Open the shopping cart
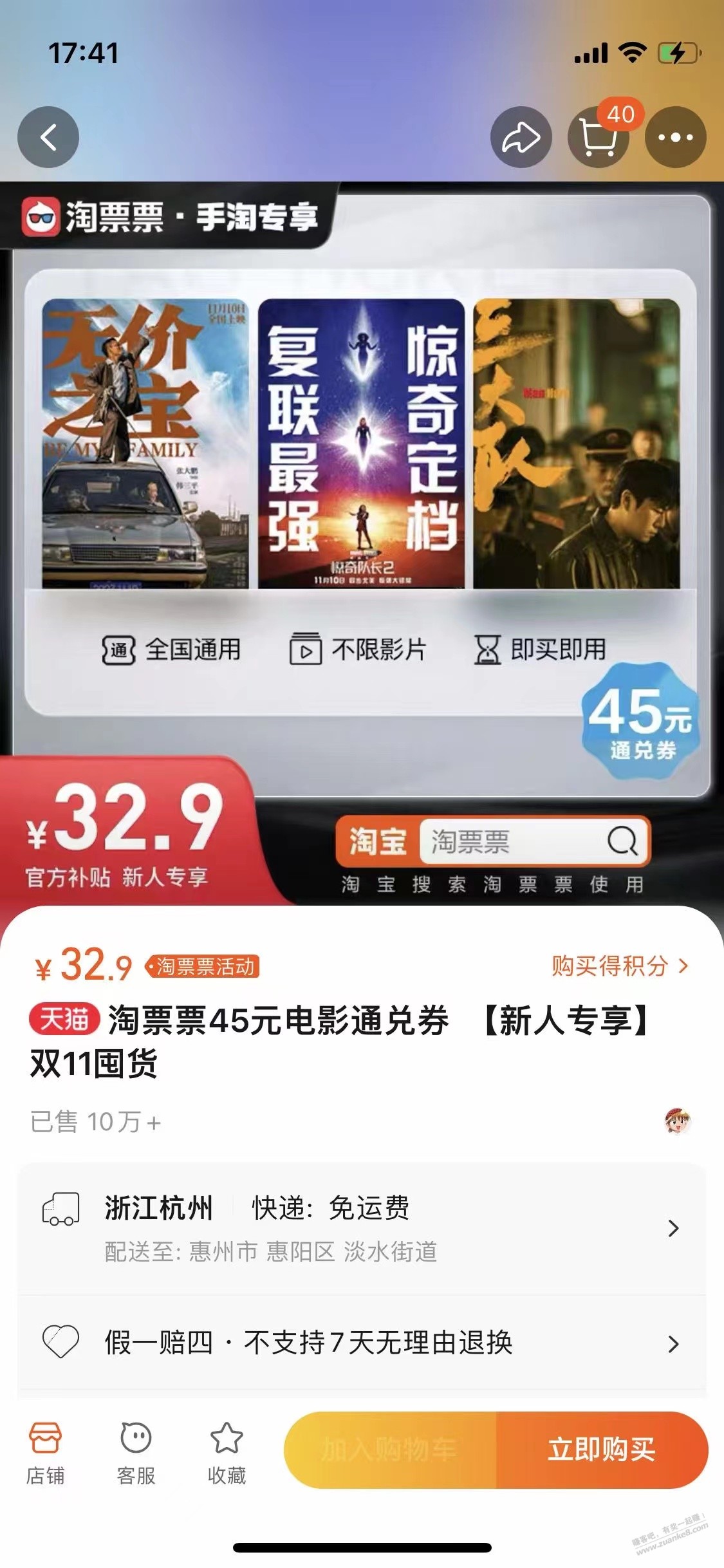 (x=598, y=137)
